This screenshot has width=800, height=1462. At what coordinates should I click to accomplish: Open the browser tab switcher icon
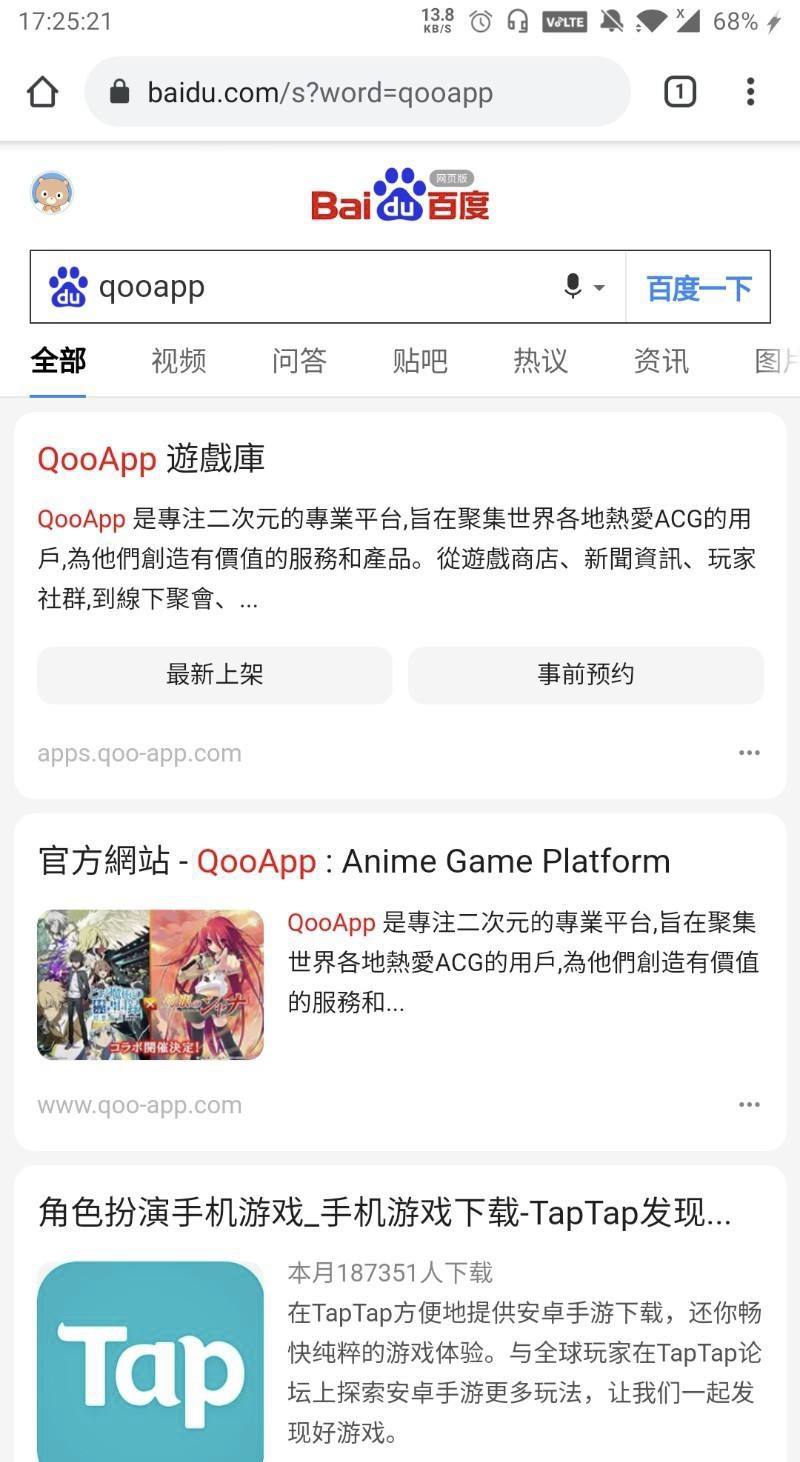(679, 92)
